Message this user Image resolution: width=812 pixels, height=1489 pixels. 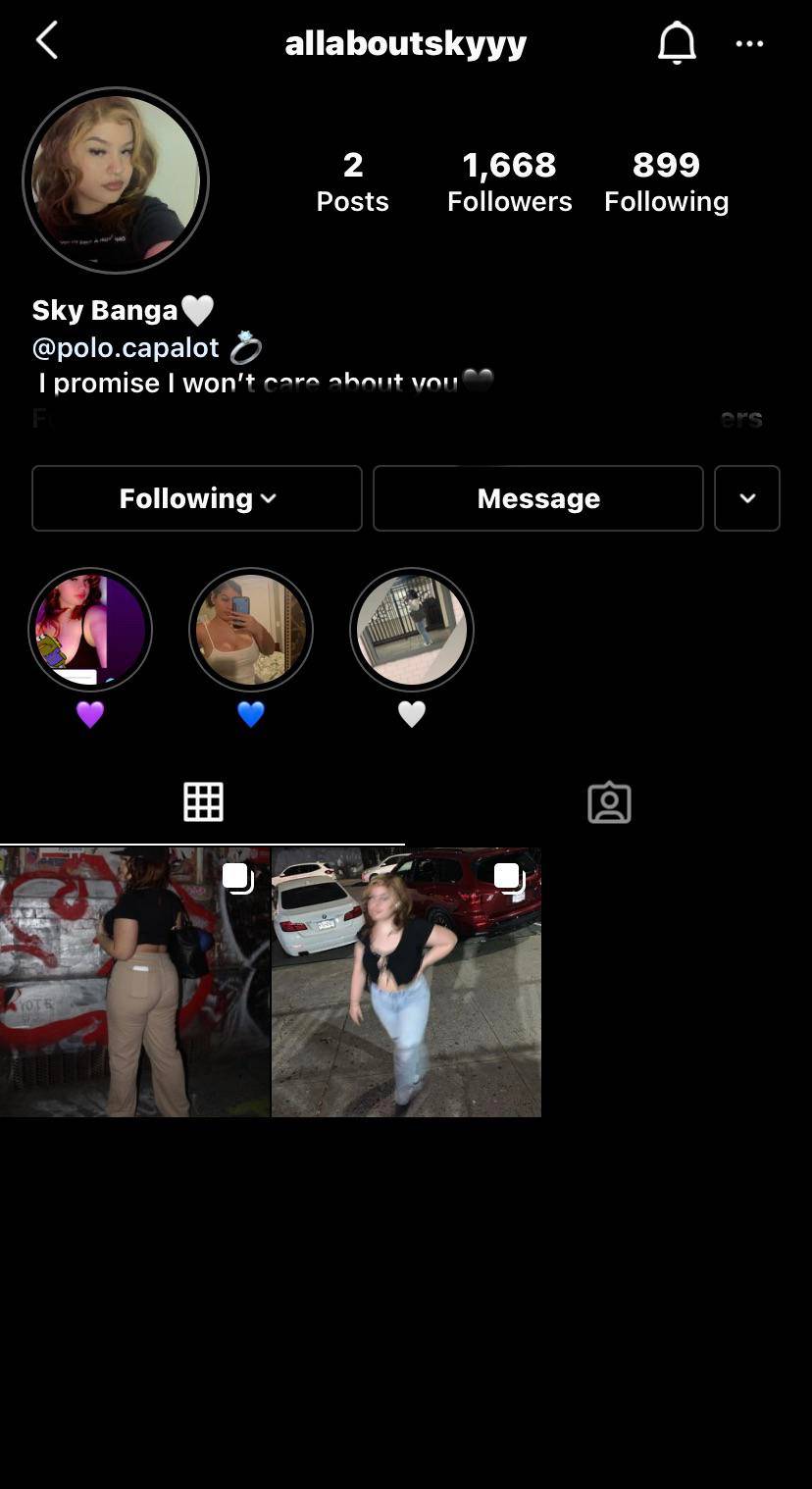537,498
